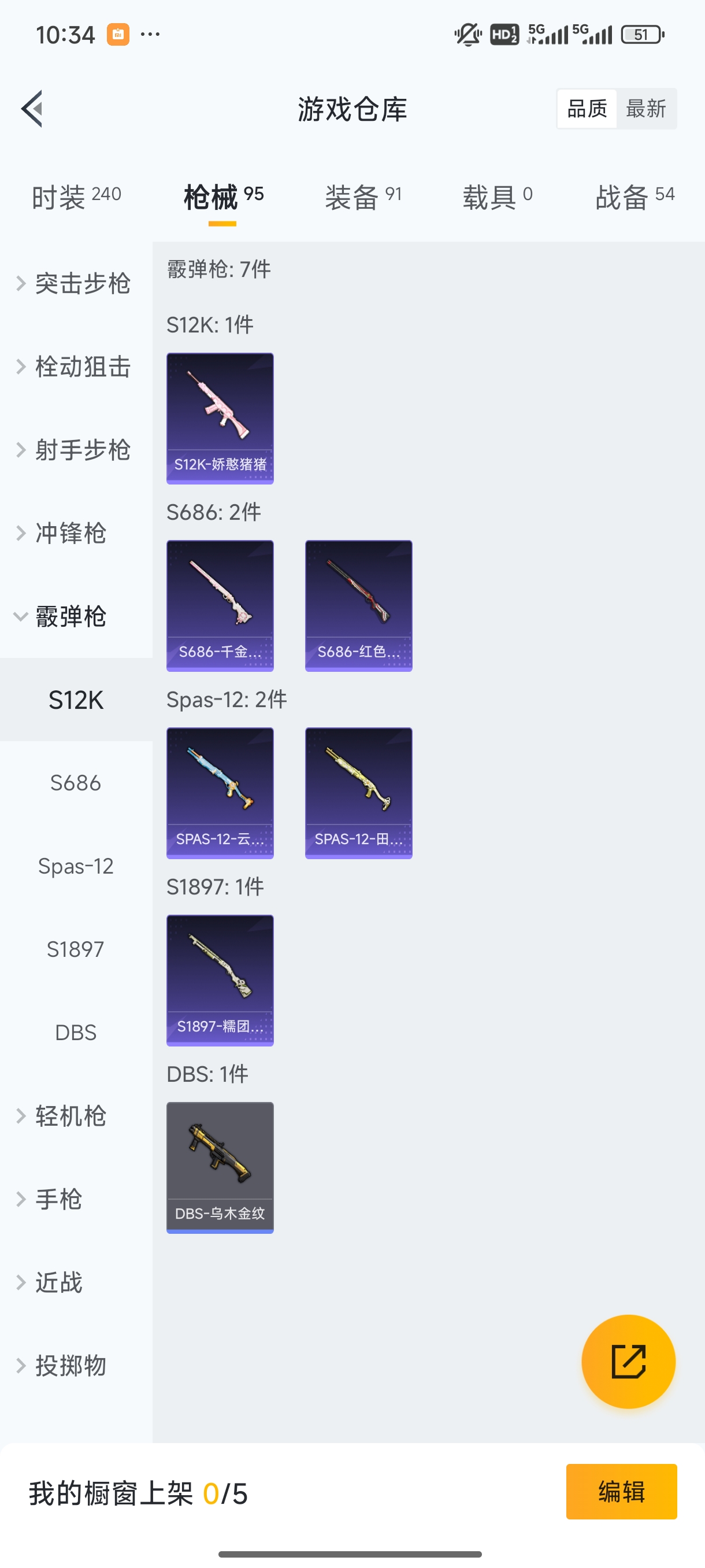
Task: Open the S1897-糯团 skin card
Action: (220, 980)
